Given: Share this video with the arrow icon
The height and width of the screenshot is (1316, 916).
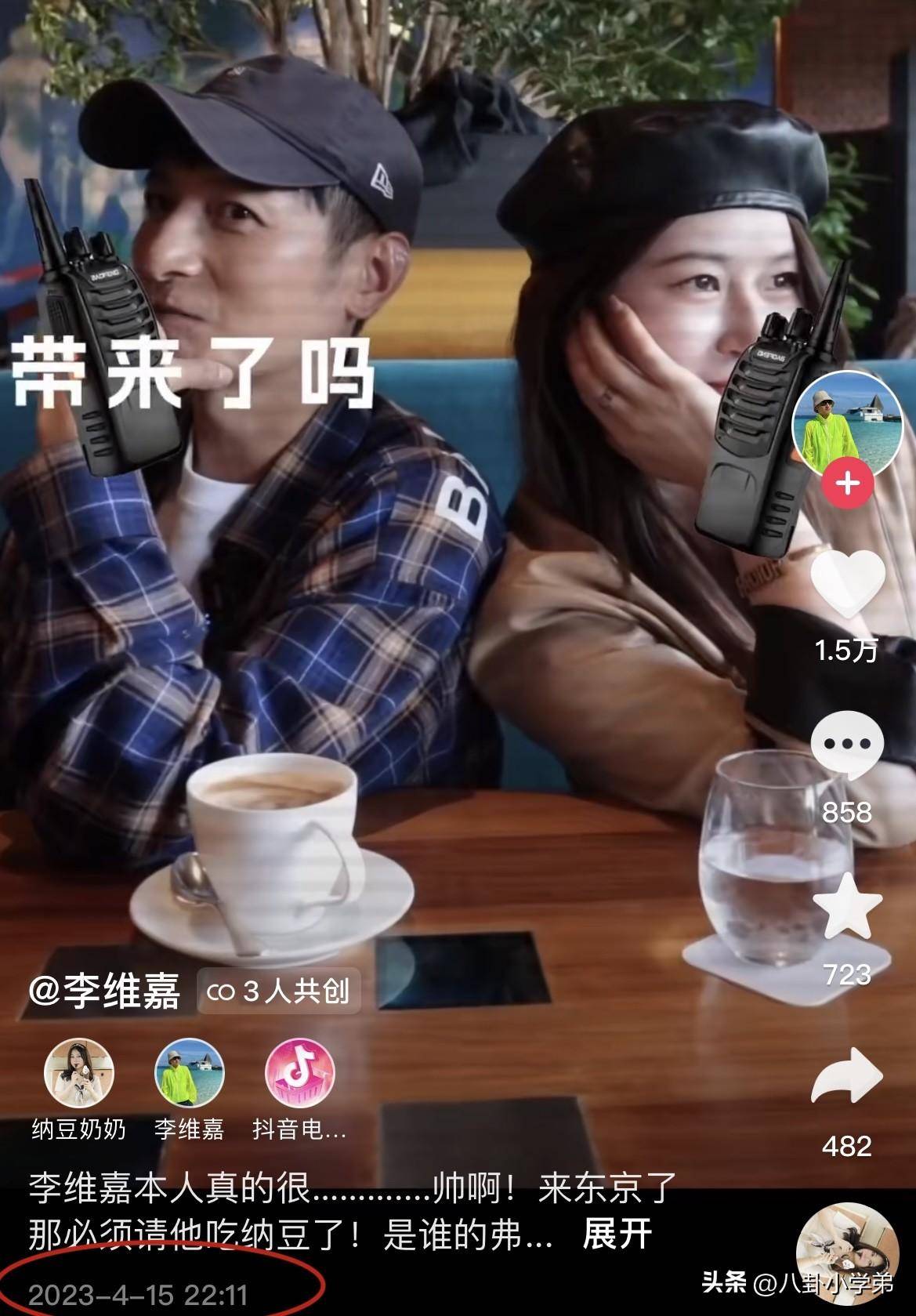Looking at the screenshot, I should pos(846,1076).
